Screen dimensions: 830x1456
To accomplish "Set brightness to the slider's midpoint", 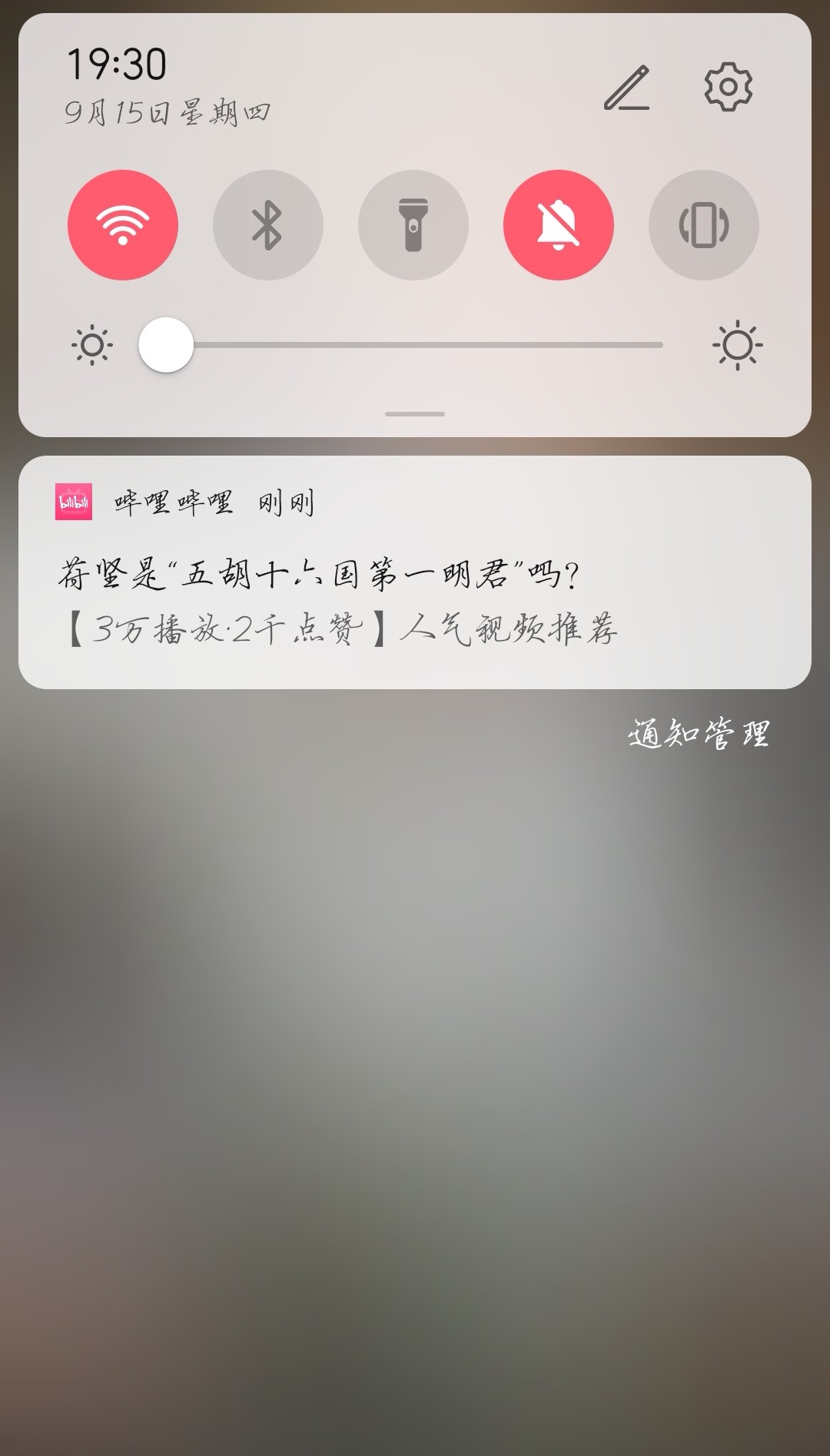I will click(415, 345).
